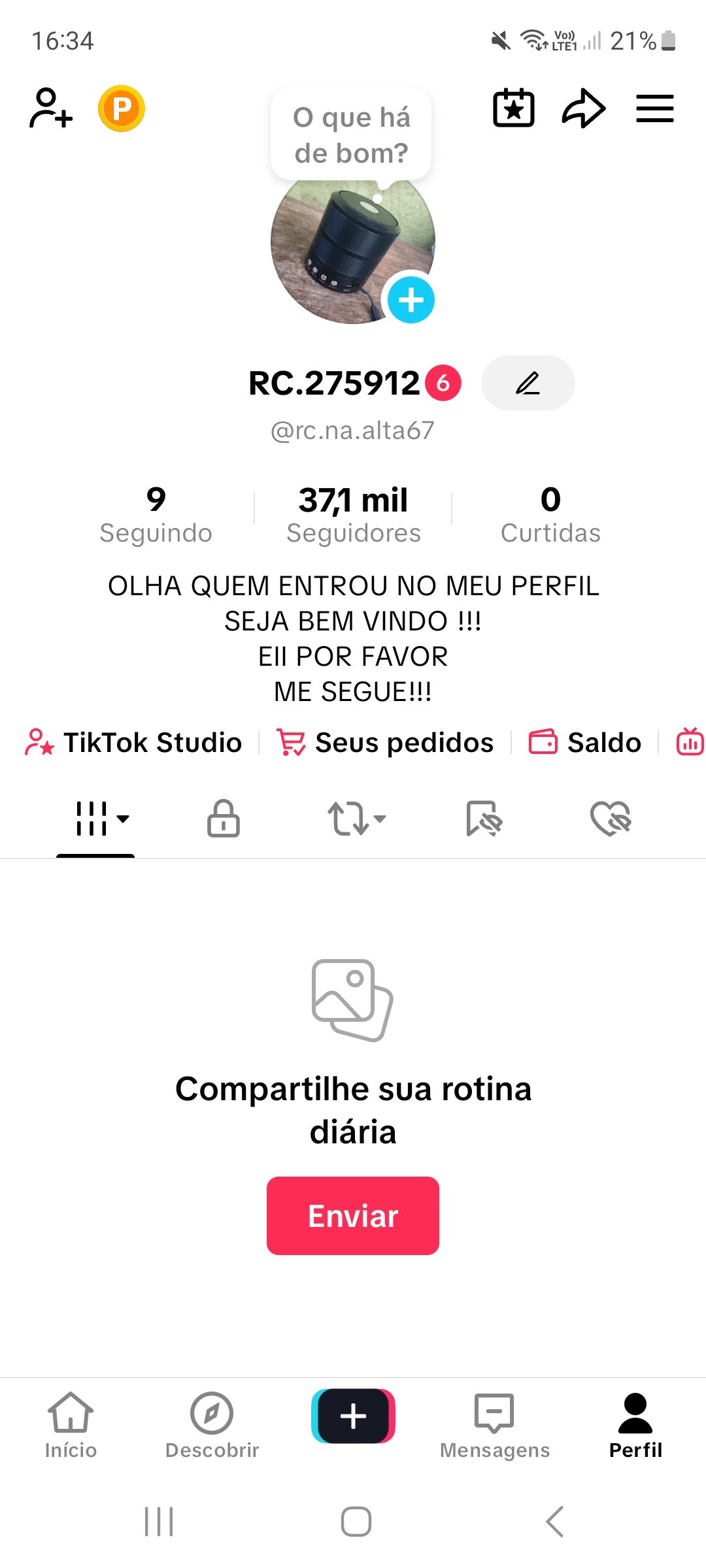Image resolution: width=706 pixels, height=1568 pixels.
Task: Share this profile
Action: click(x=584, y=108)
